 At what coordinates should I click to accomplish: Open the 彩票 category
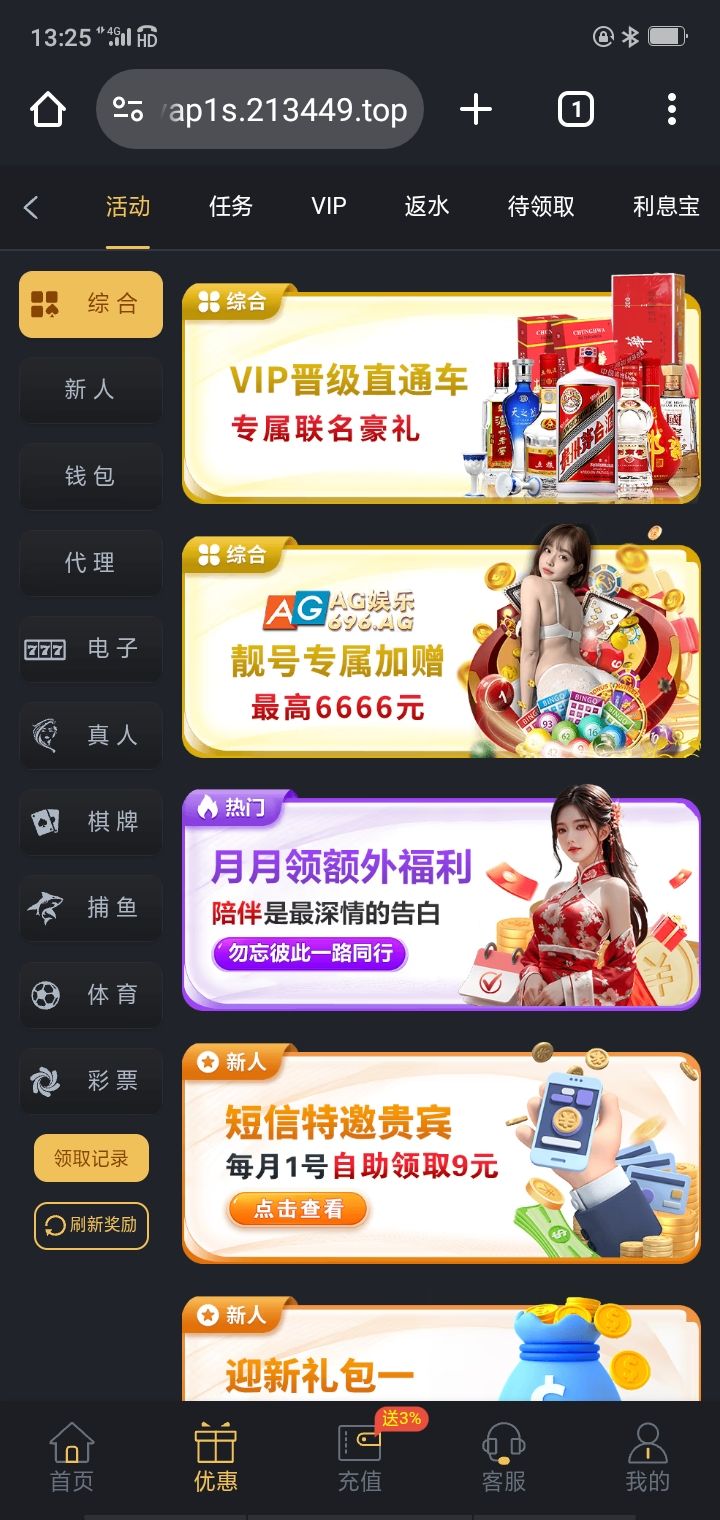[x=91, y=1081]
